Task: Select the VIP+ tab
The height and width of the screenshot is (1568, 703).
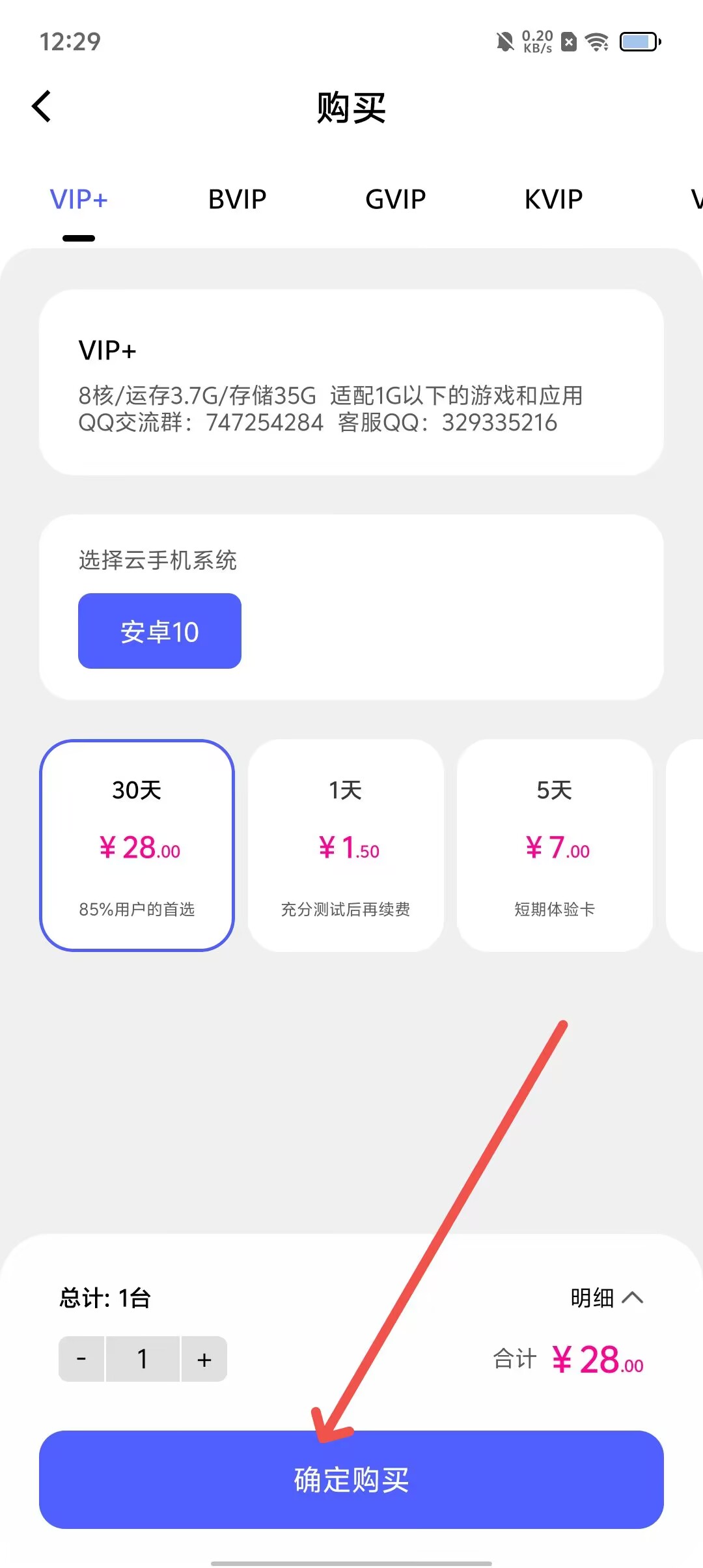Action: coord(79,199)
